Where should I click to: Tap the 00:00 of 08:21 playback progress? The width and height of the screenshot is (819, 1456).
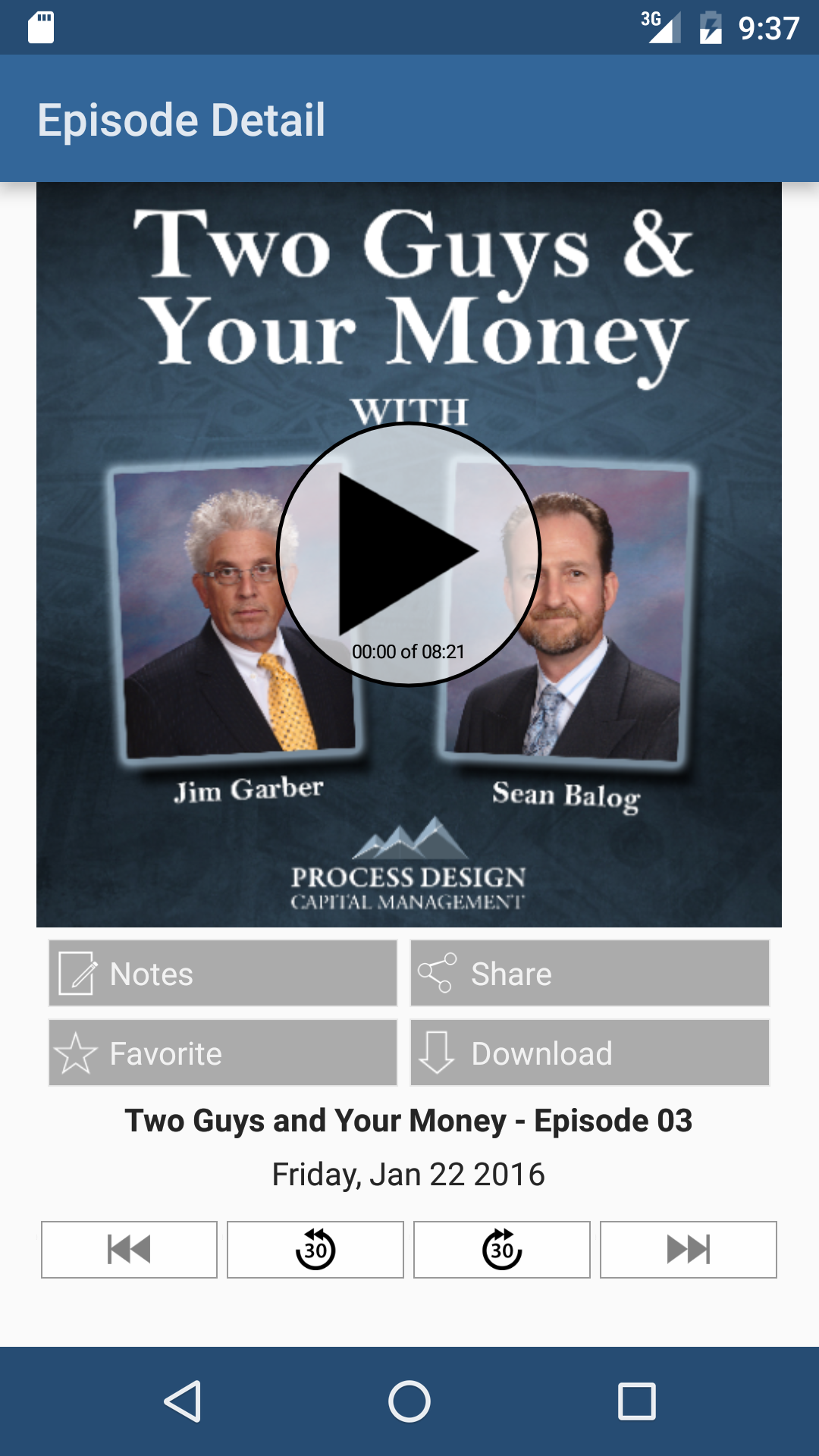click(409, 649)
